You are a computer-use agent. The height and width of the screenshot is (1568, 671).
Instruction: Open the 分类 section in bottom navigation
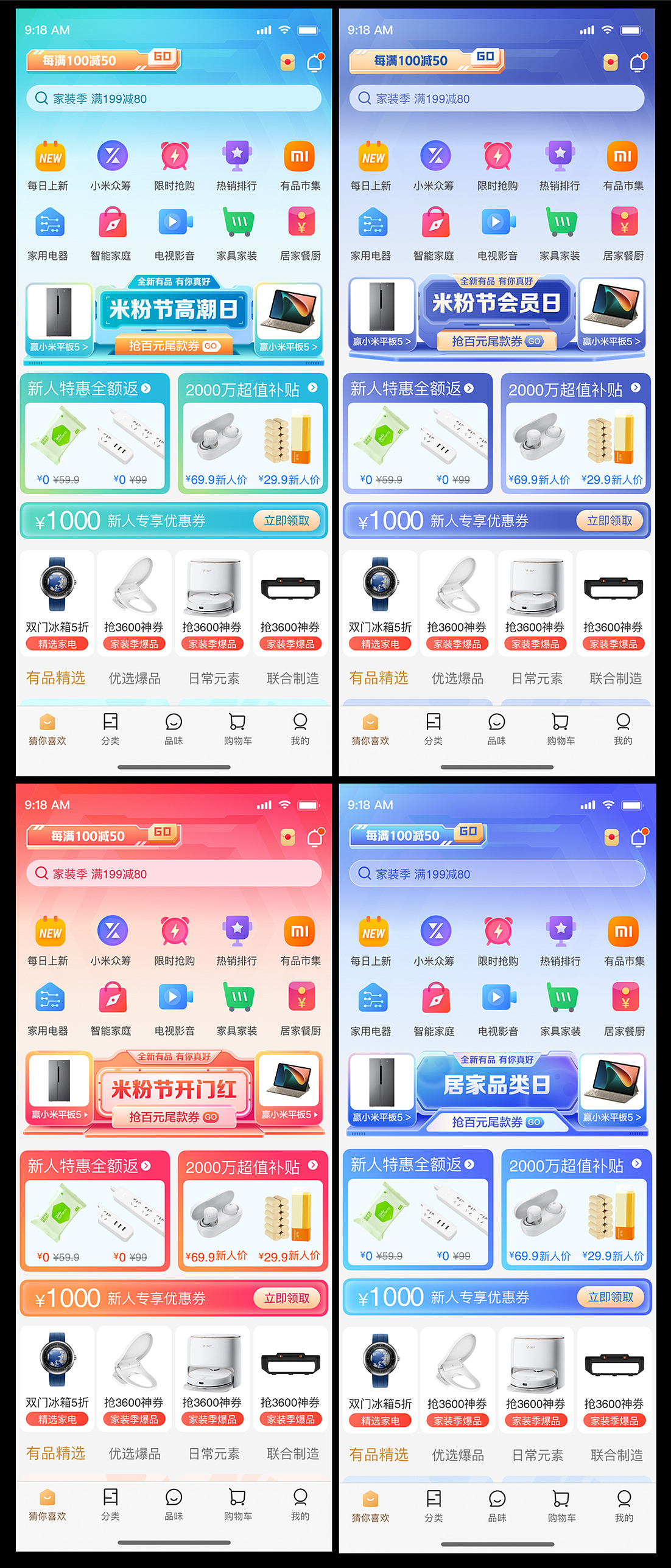point(111,729)
